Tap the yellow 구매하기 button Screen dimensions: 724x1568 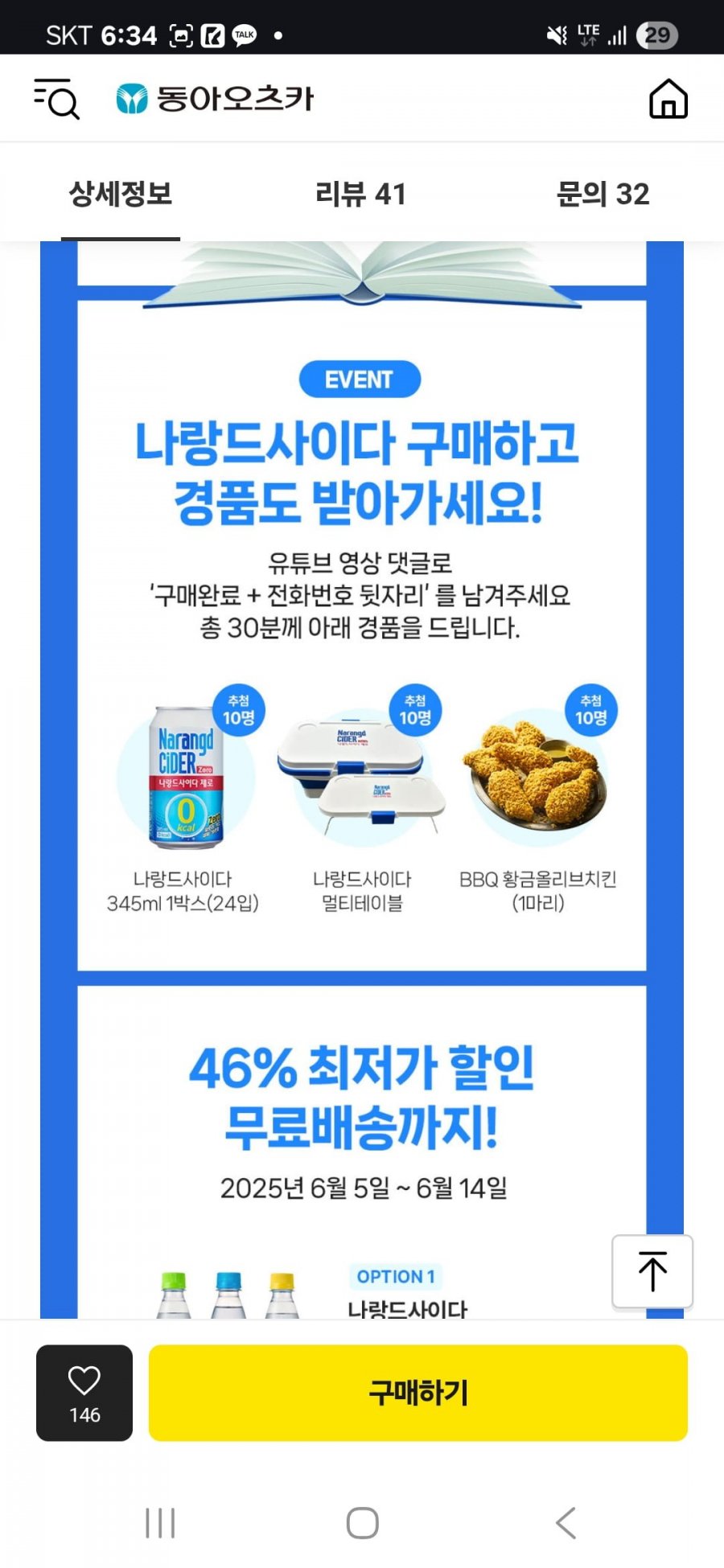click(418, 1393)
